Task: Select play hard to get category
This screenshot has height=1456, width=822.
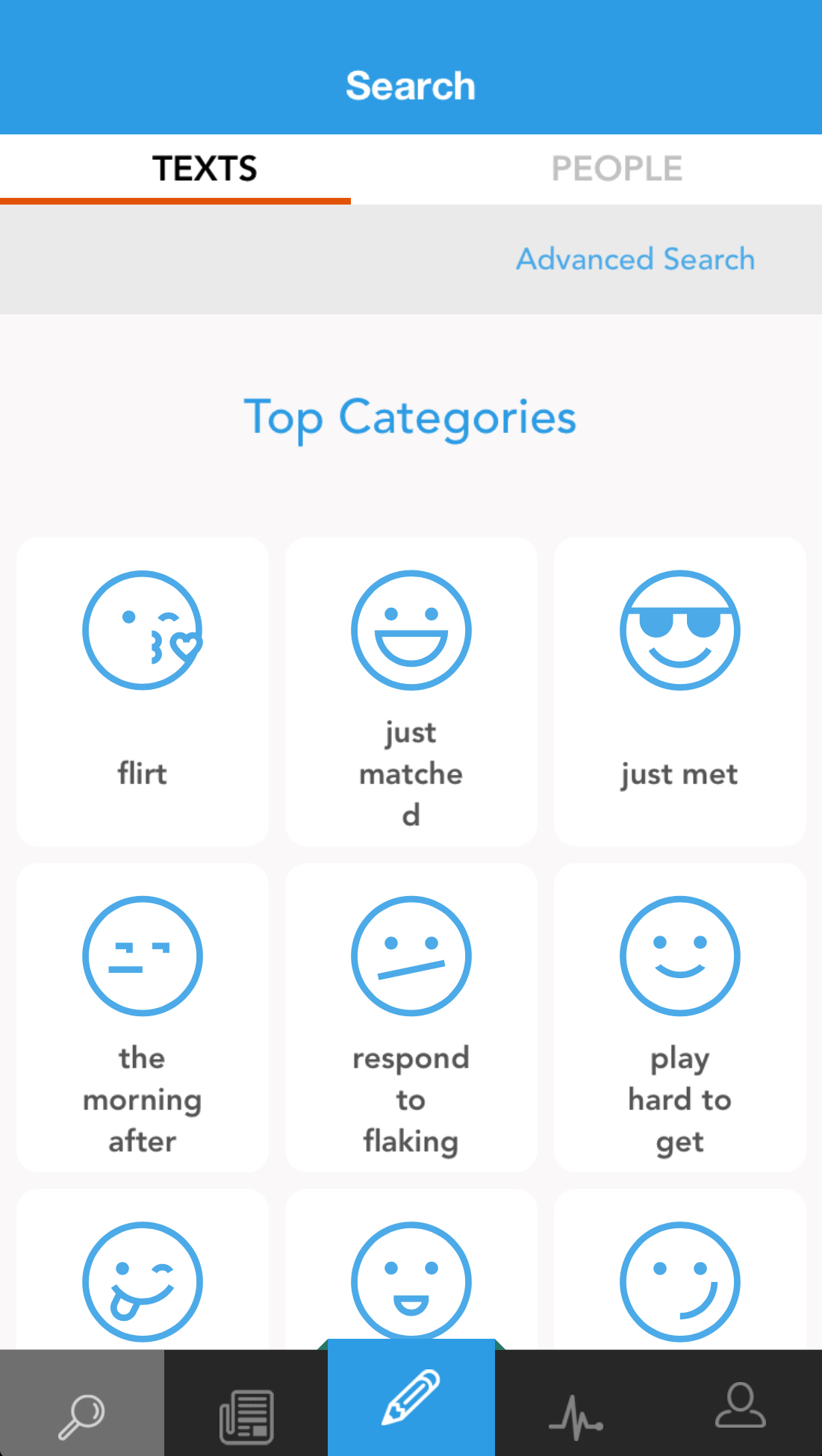Action: coord(679,1017)
